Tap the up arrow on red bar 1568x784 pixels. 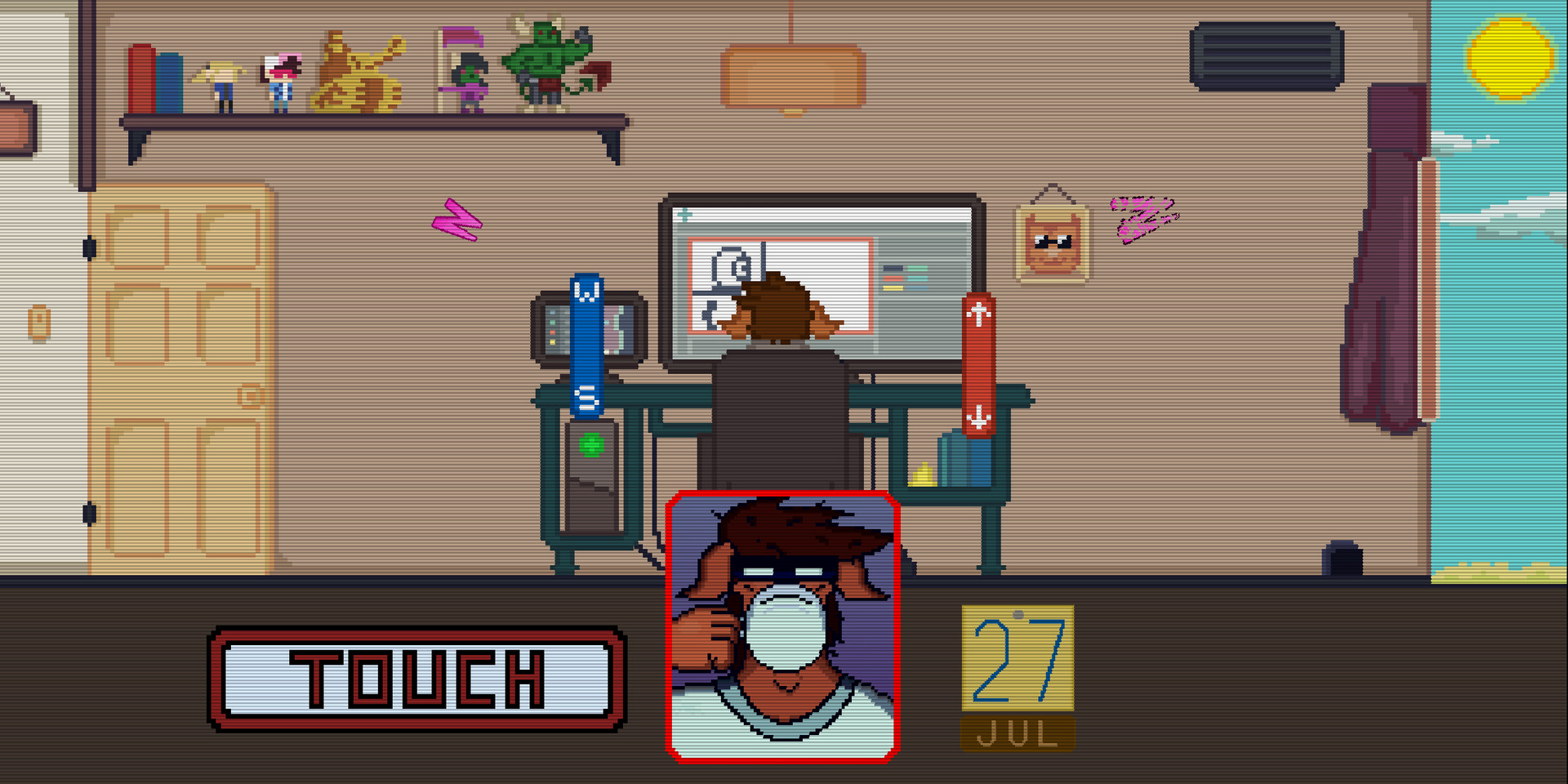(x=978, y=313)
